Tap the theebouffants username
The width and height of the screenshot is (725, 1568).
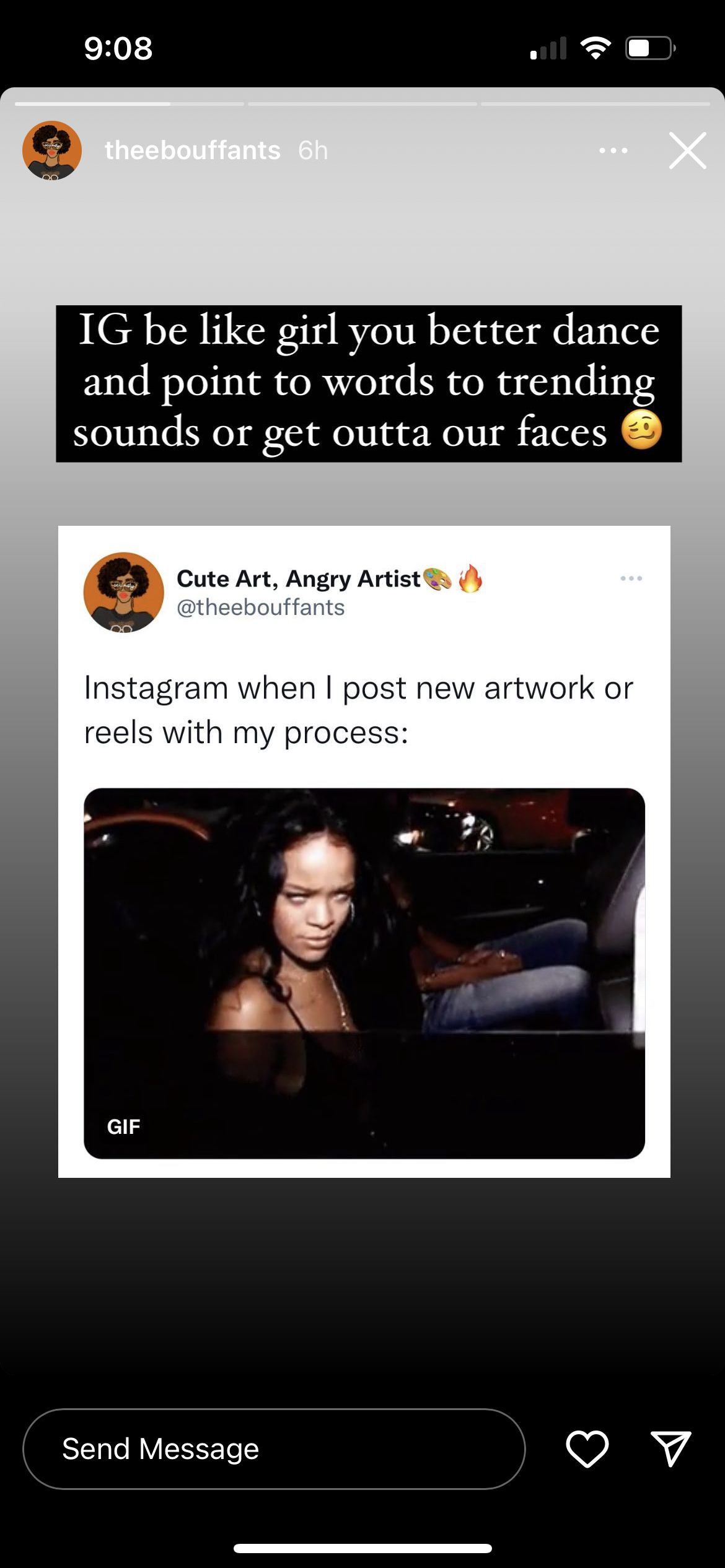tap(192, 150)
